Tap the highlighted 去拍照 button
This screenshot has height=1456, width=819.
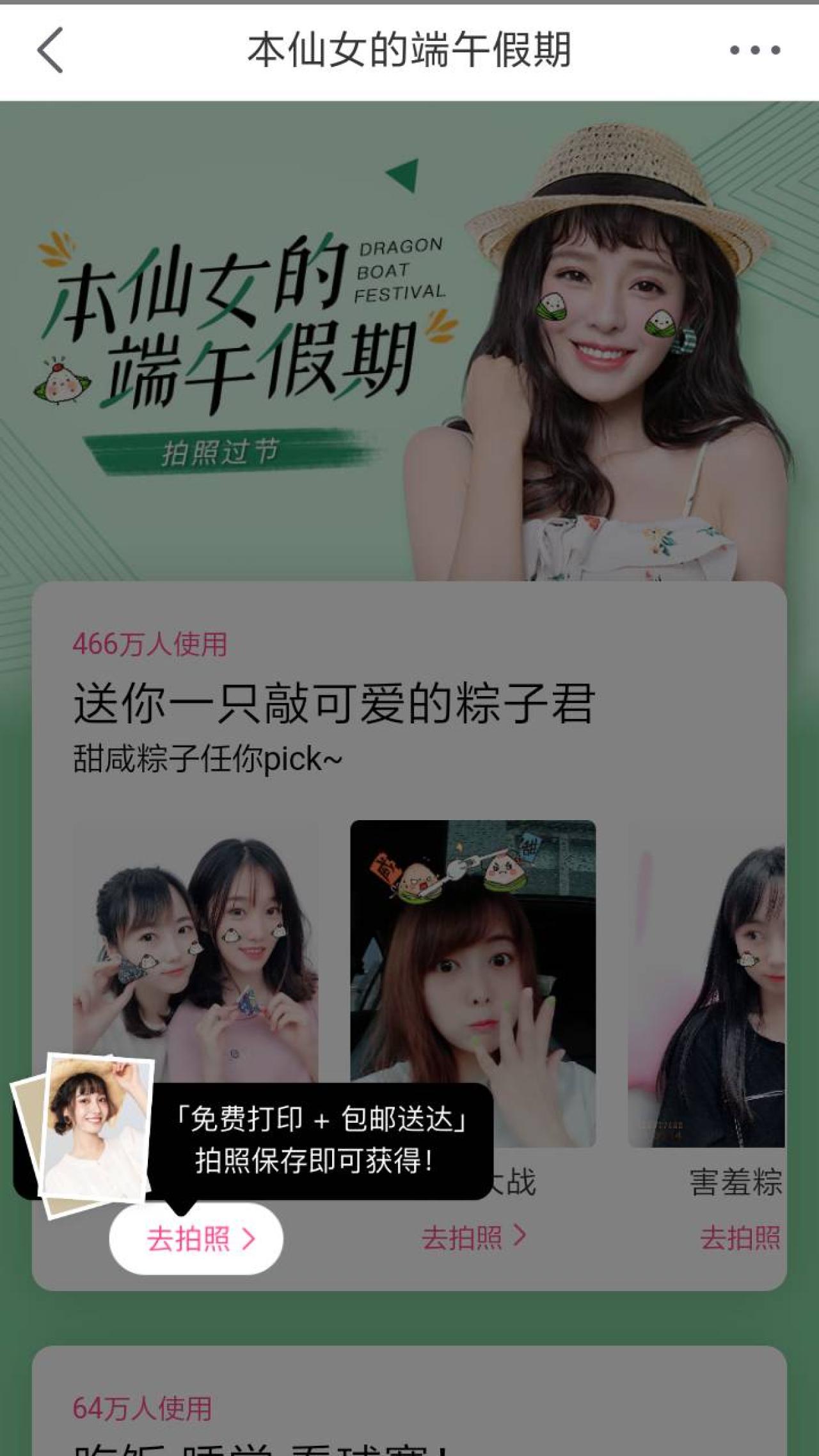[x=196, y=1239]
